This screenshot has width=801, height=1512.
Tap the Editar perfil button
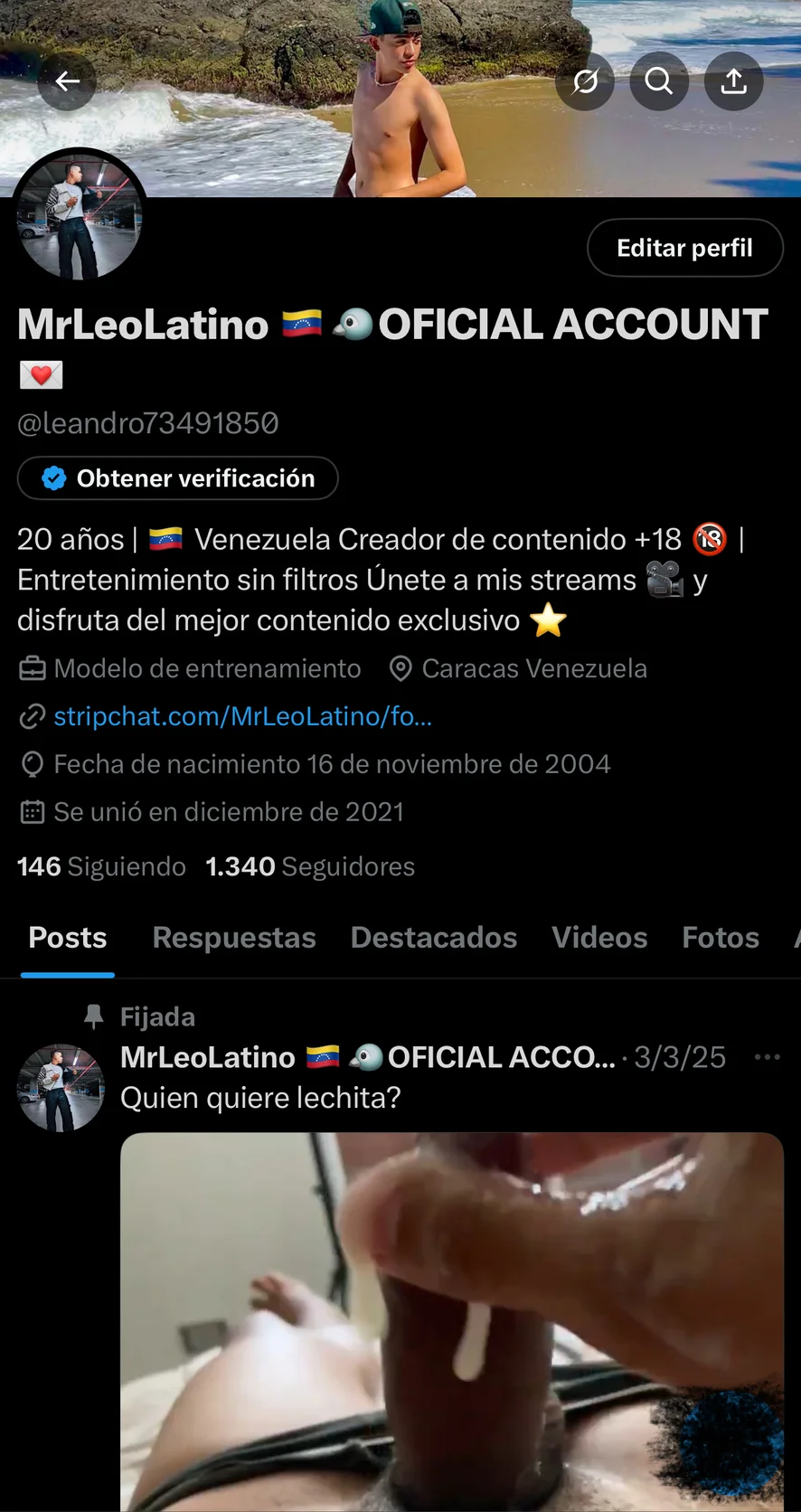click(684, 248)
